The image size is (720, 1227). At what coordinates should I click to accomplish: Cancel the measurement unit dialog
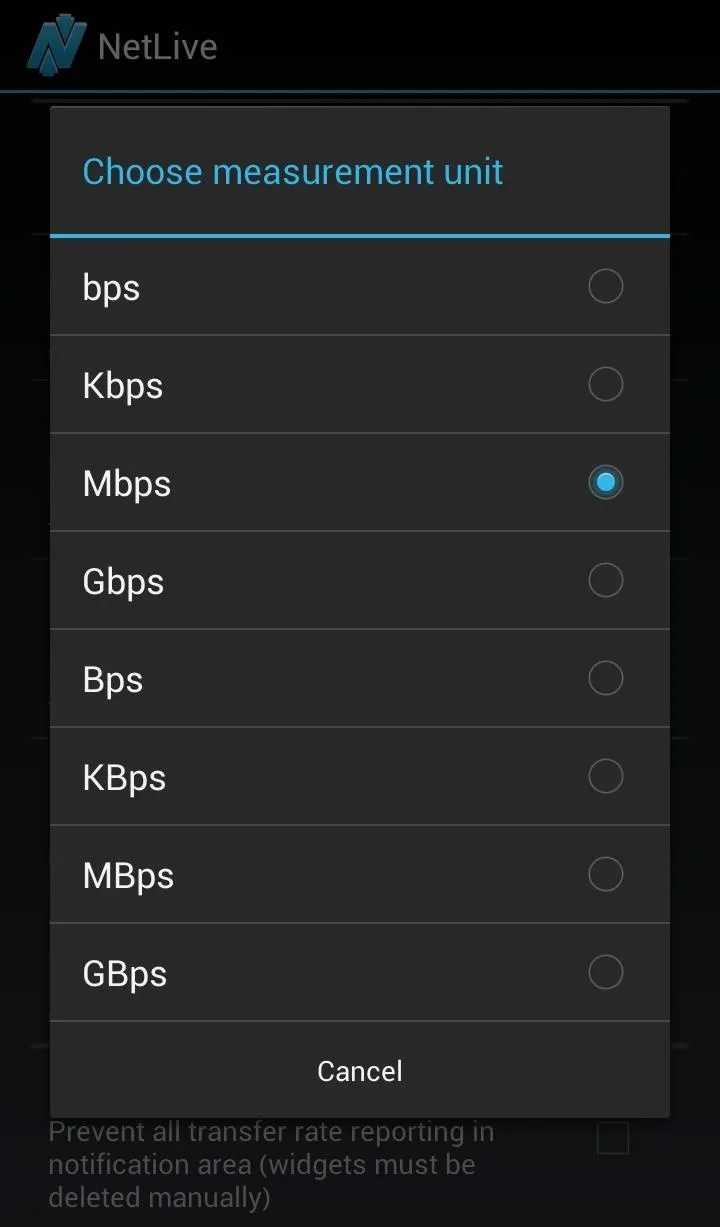point(360,1071)
